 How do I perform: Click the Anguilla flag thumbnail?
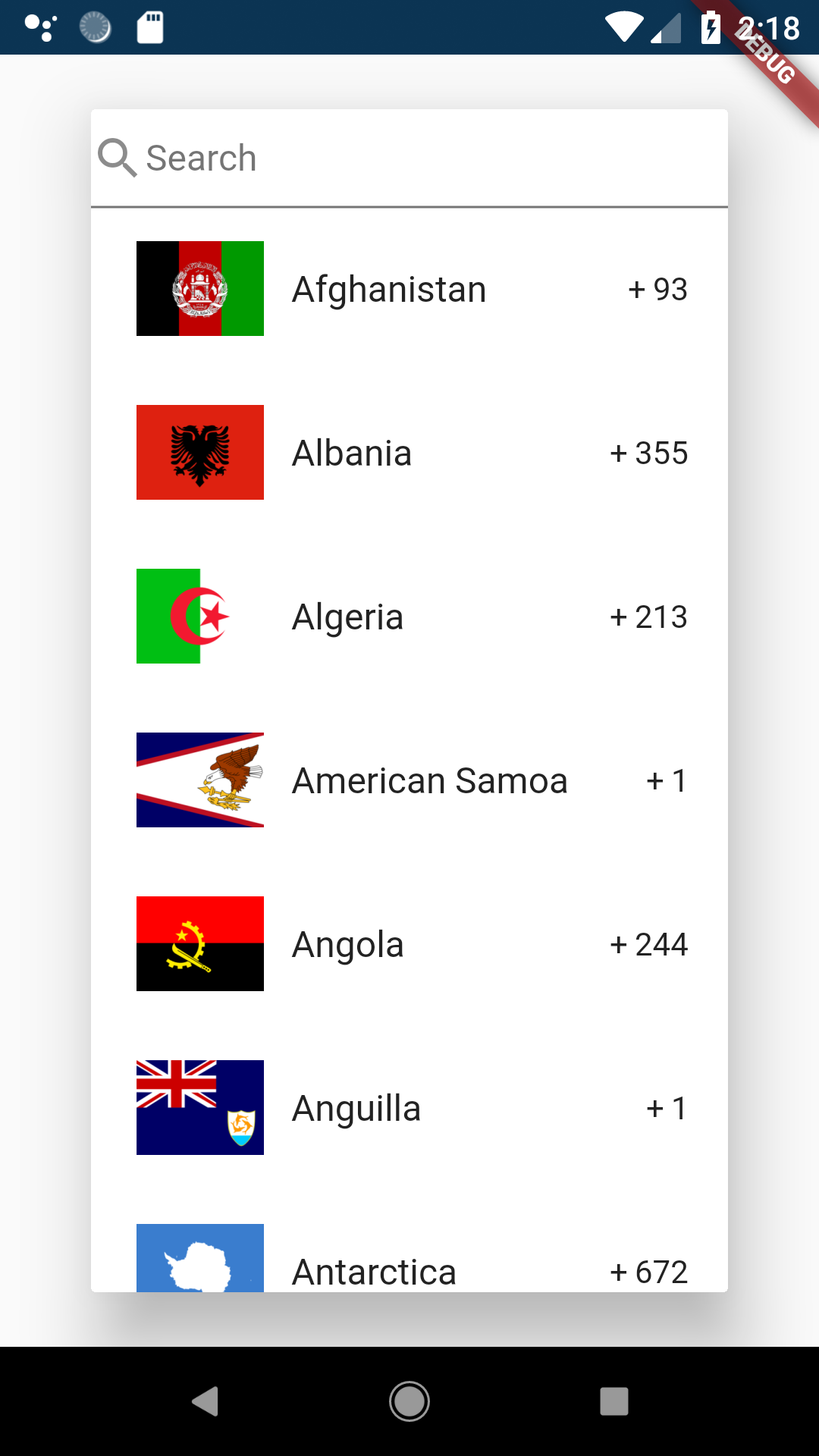[199, 1107]
